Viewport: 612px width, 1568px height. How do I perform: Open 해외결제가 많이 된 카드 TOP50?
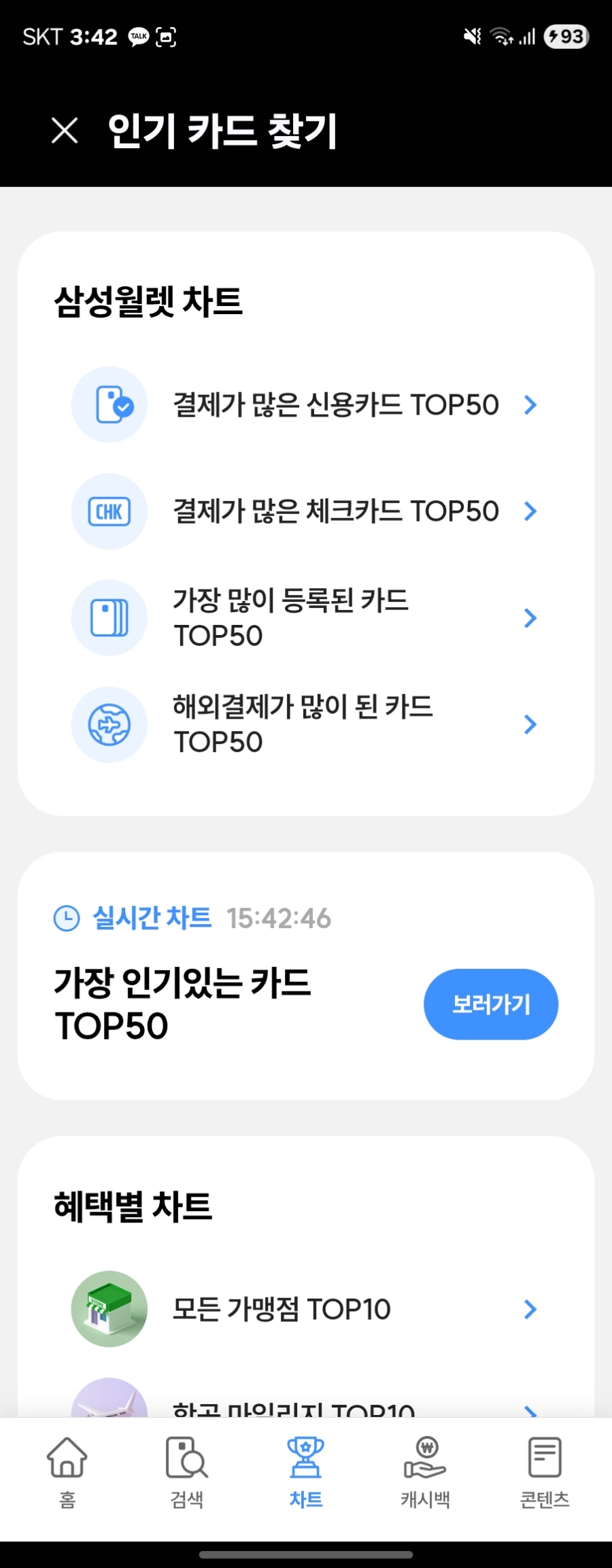pos(306,724)
